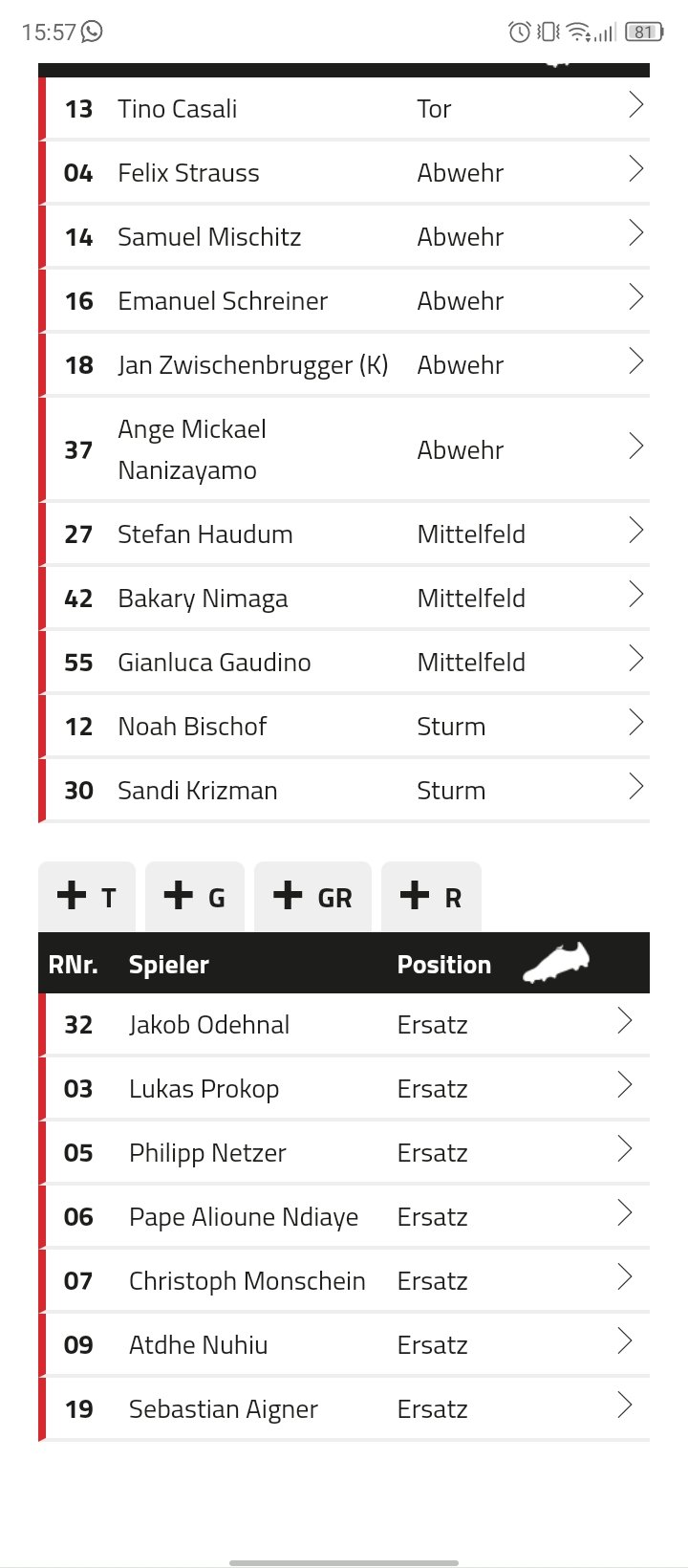Open Pape Alioune Ndiaye entry
The height and width of the screenshot is (1568, 688).
[x=344, y=1216]
